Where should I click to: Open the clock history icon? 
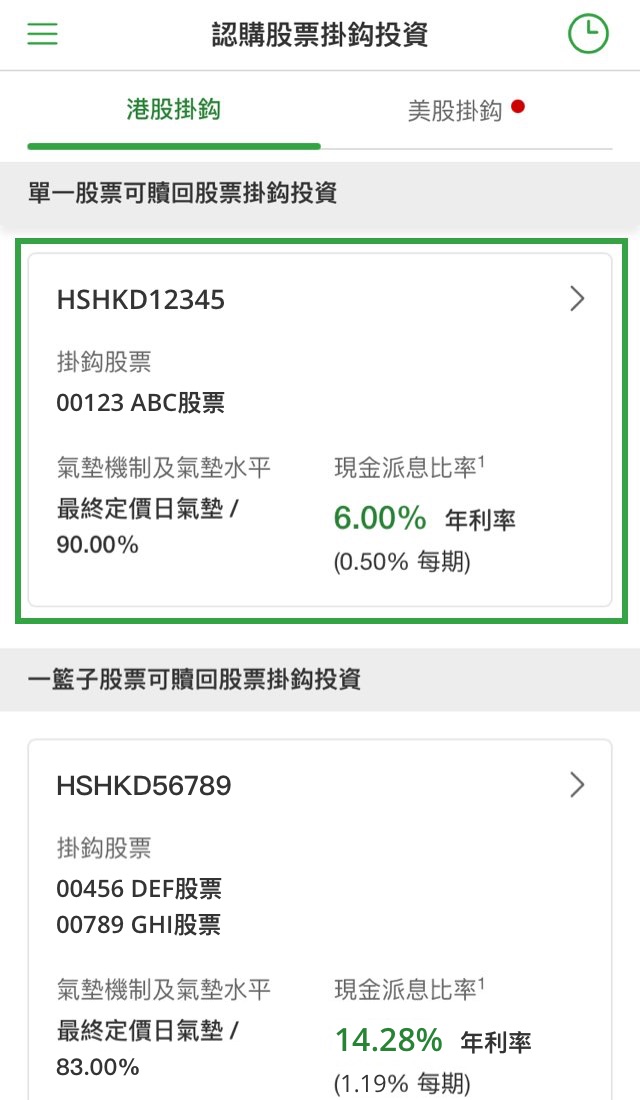tap(588, 34)
